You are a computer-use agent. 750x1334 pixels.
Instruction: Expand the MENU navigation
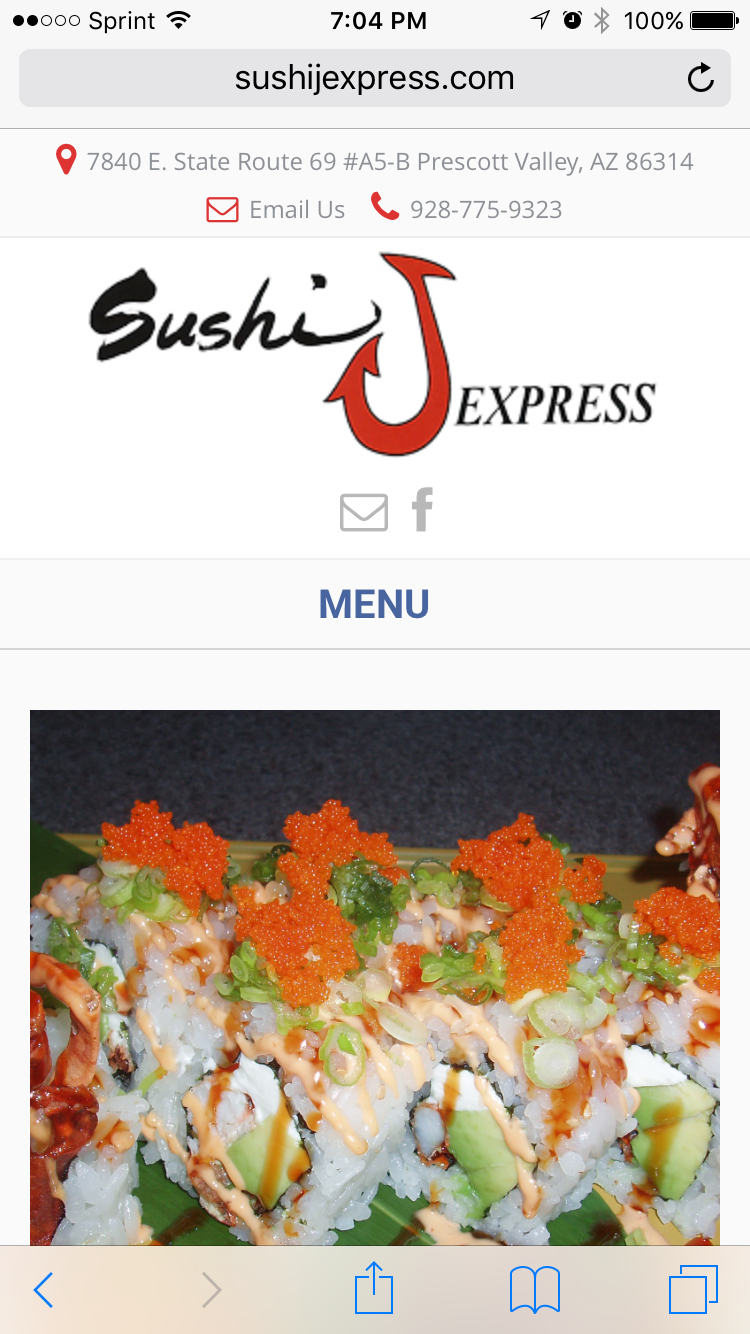[x=374, y=604]
